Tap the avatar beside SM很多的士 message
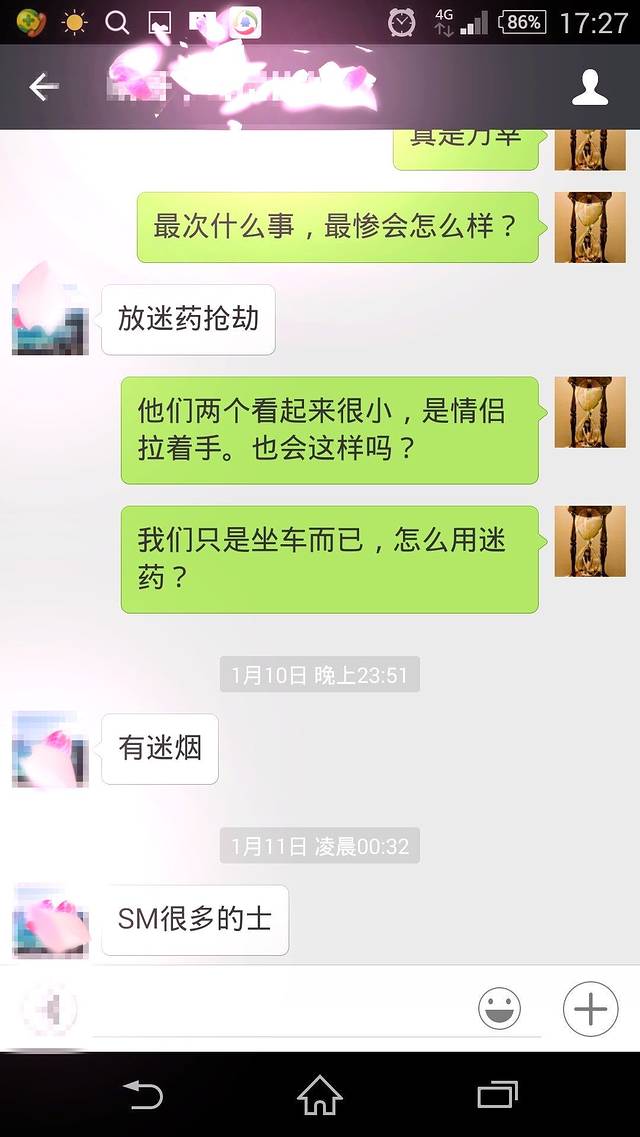 click(50, 920)
